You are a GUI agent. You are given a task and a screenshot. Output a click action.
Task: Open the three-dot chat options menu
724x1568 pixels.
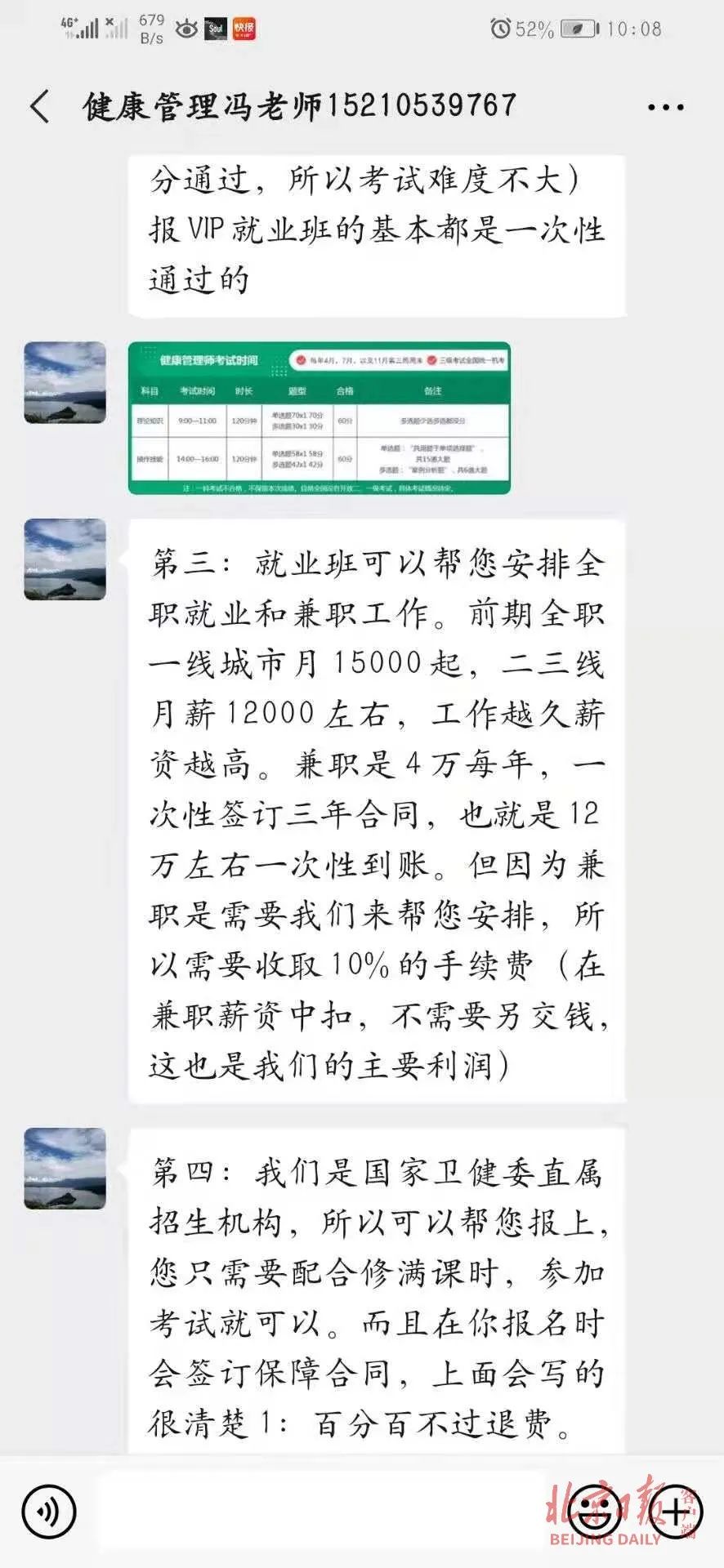pos(665,107)
